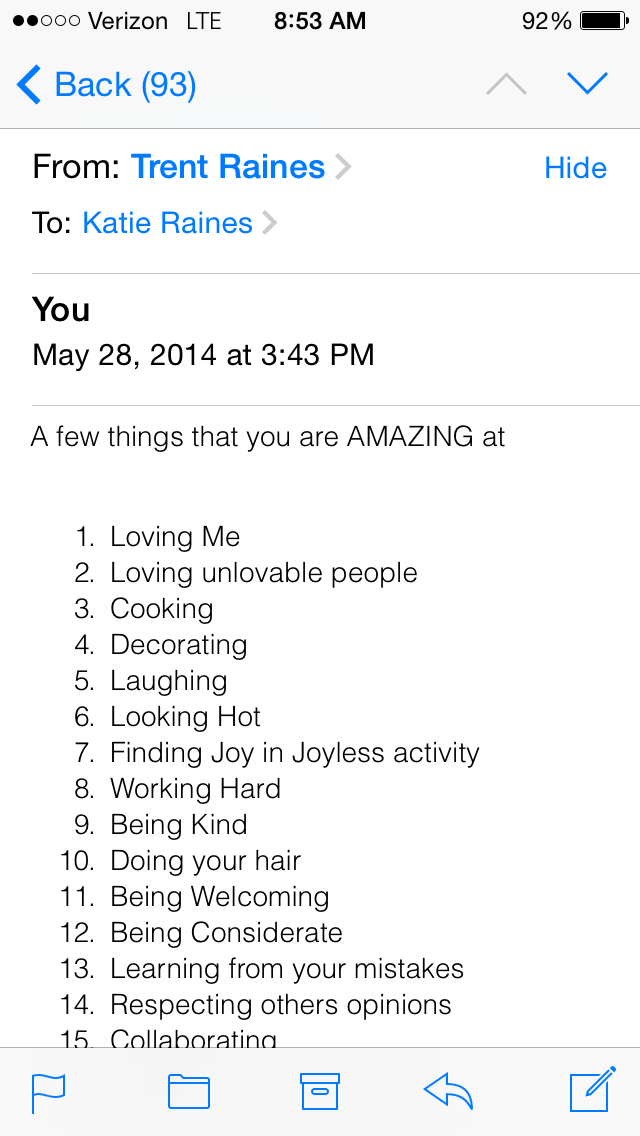Show the previous message with up arrow
The width and height of the screenshot is (640, 1136).
tap(506, 86)
